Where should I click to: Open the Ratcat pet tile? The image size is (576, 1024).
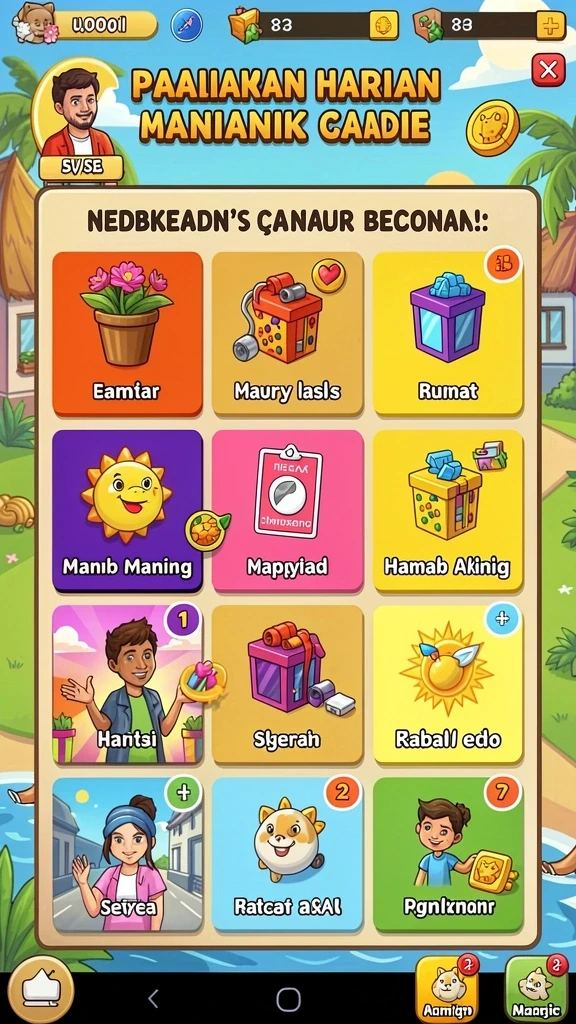tap(287, 854)
